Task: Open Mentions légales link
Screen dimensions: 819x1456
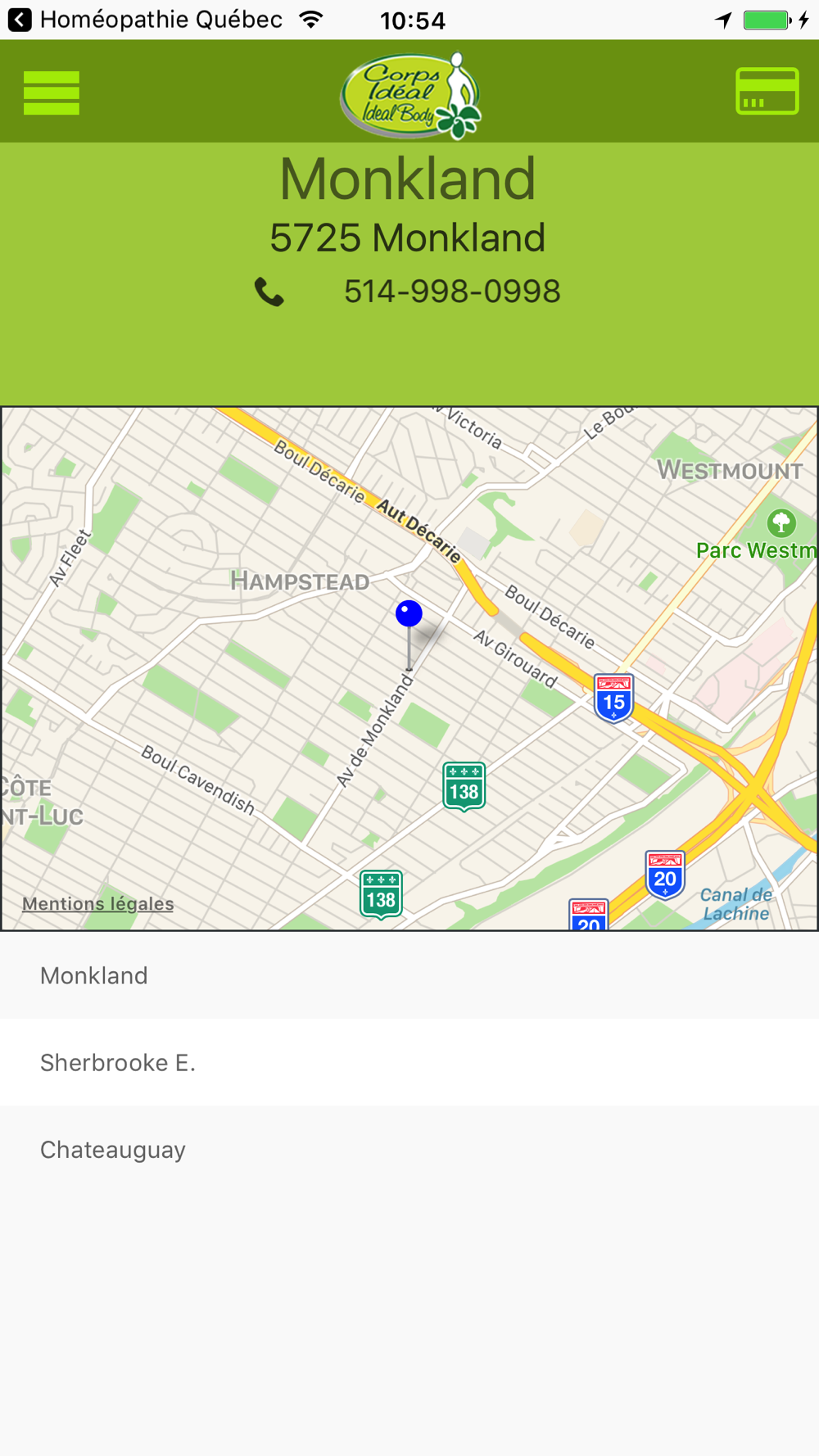Action: coord(98,903)
